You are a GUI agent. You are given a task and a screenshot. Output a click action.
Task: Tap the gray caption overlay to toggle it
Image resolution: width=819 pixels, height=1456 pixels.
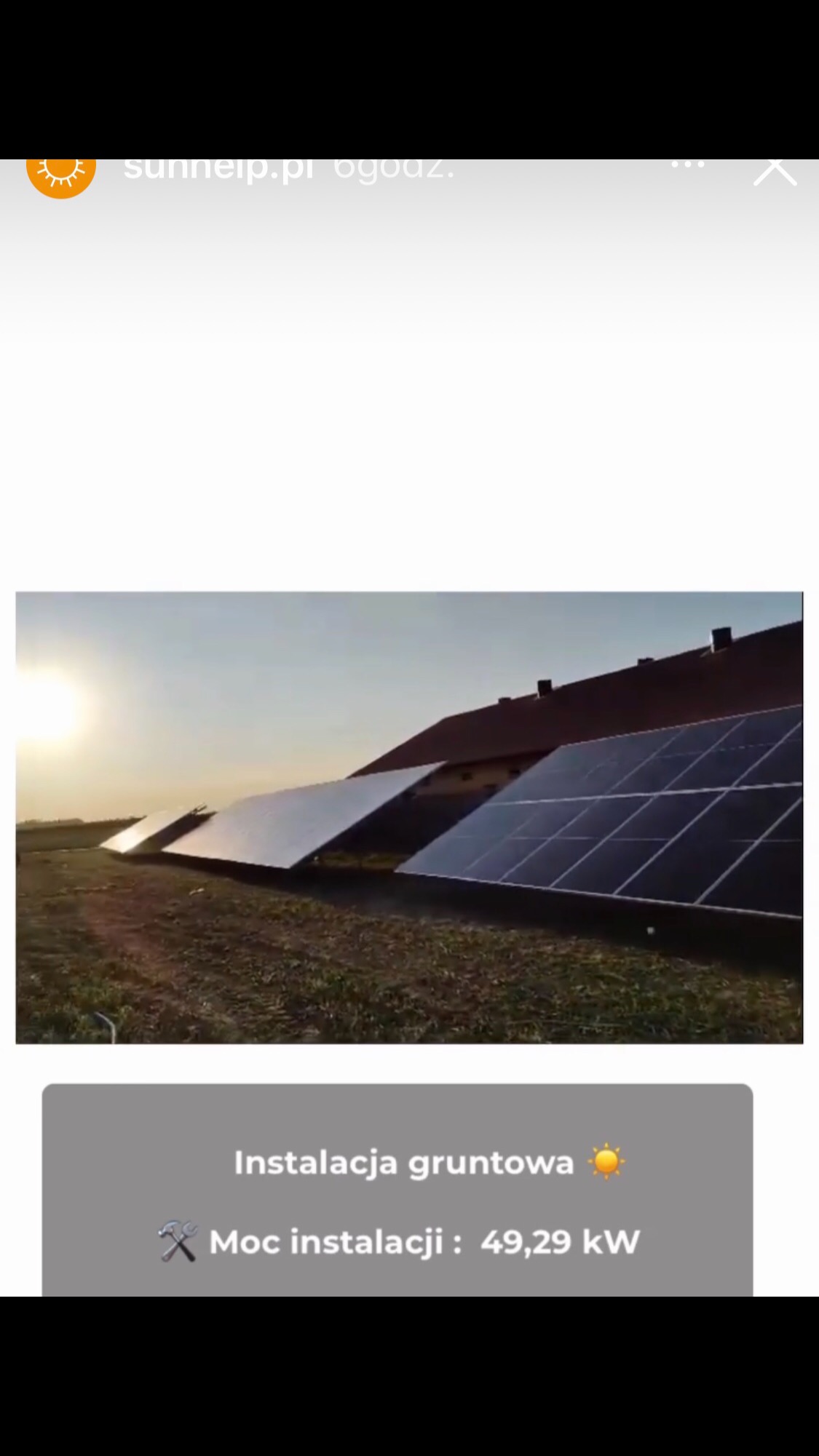(409, 1201)
